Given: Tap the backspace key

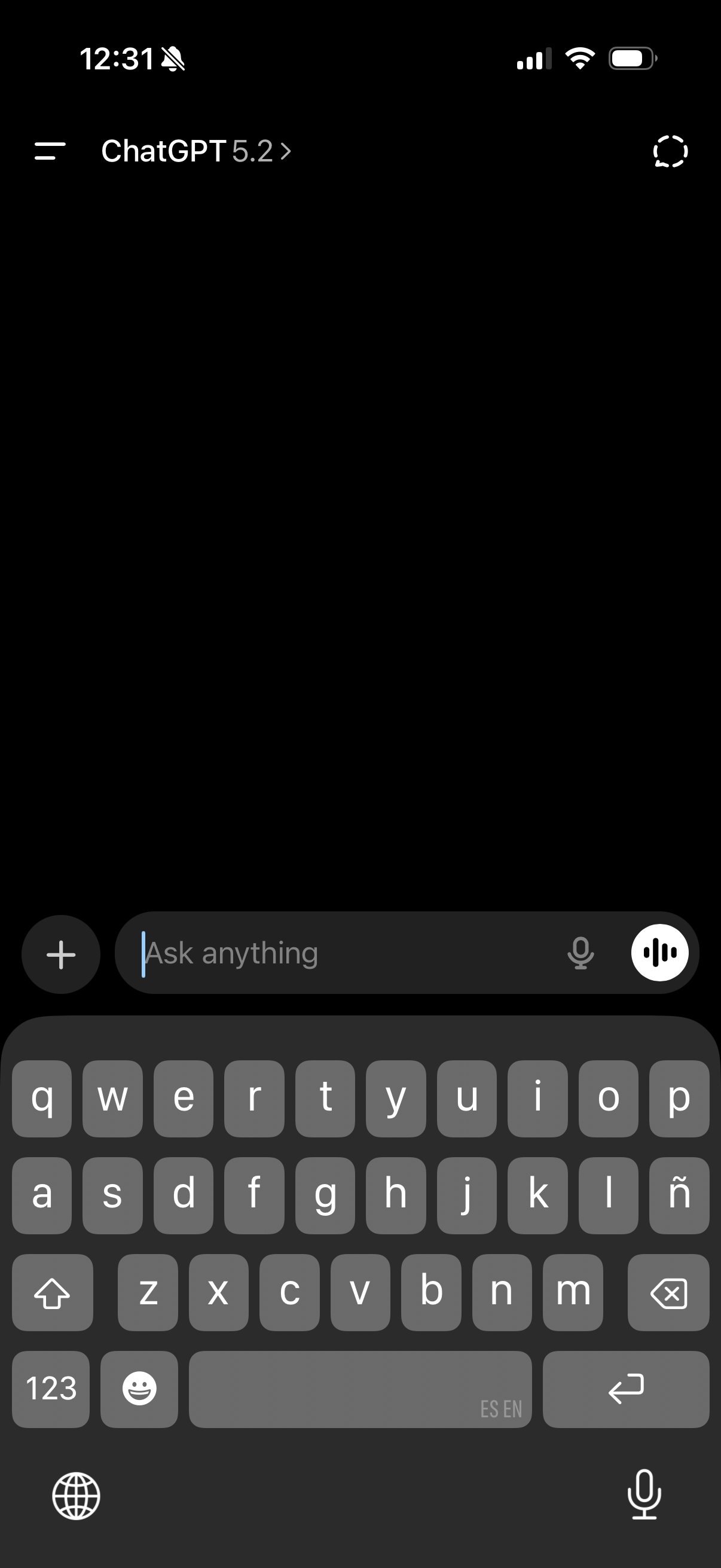Looking at the screenshot, I should pos(668,1292).
